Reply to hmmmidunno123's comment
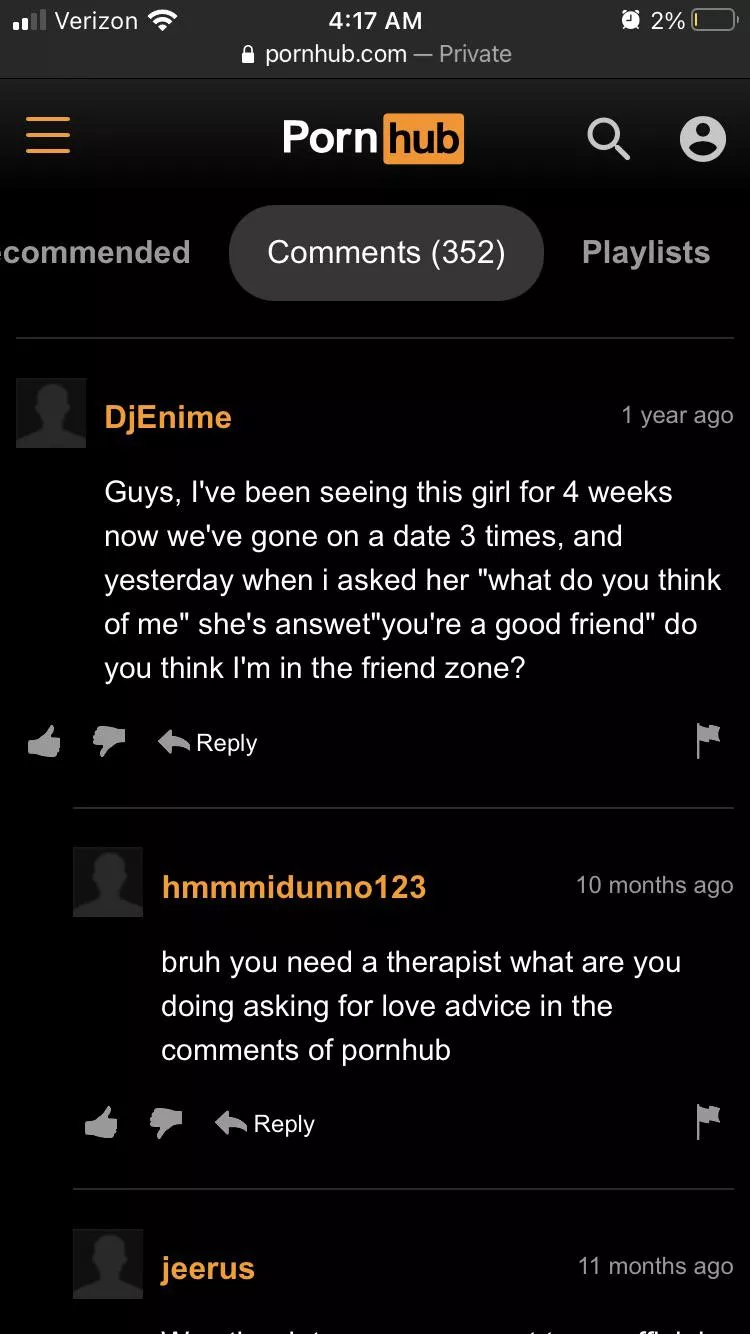Viewport: 750px width, 1334px height. pos(265,1124)
